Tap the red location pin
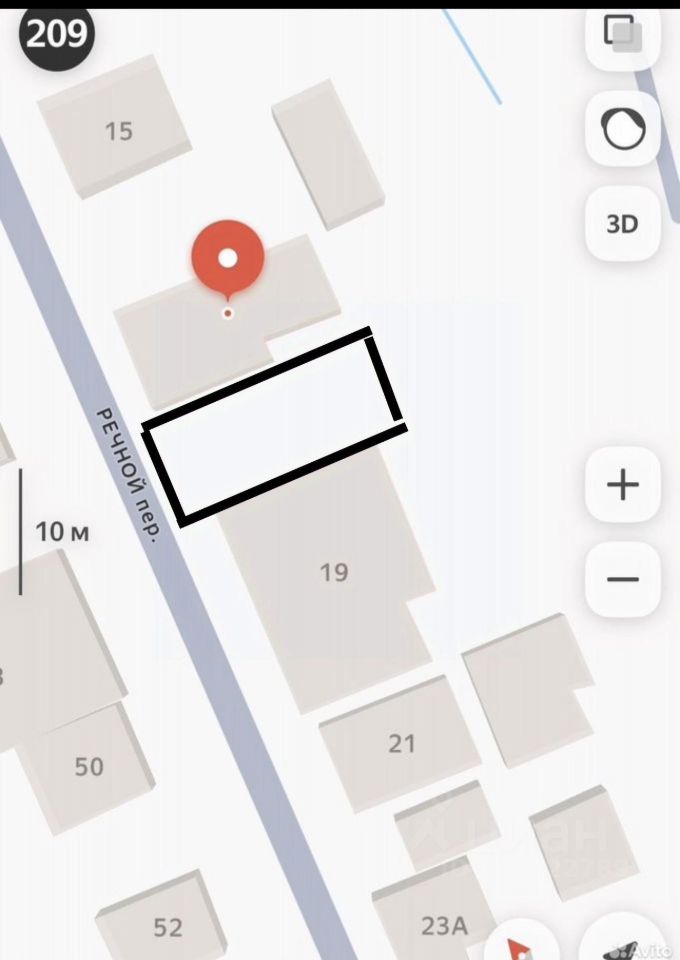This screenshot has width=680, height=960. (227, 260)
